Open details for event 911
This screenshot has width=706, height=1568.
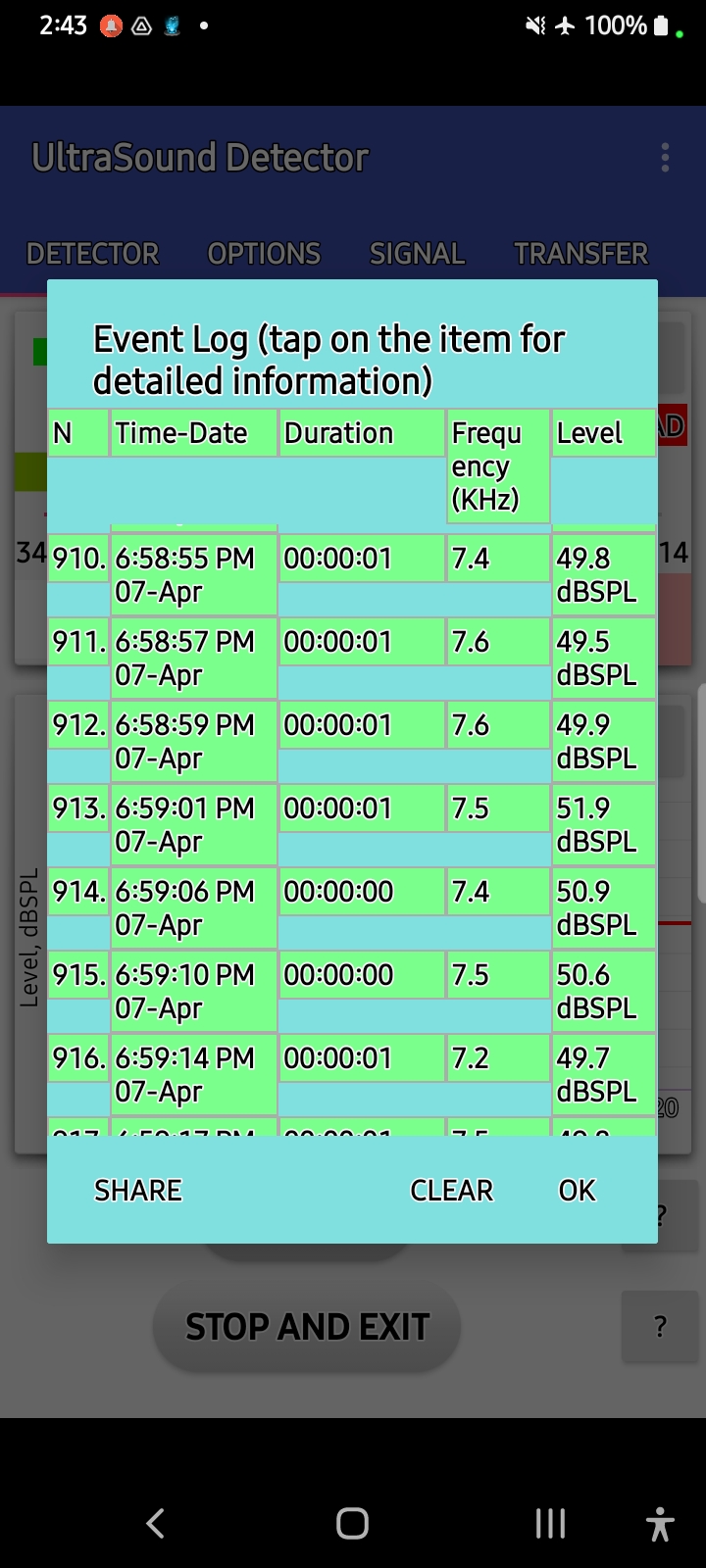tap(352, 658)
